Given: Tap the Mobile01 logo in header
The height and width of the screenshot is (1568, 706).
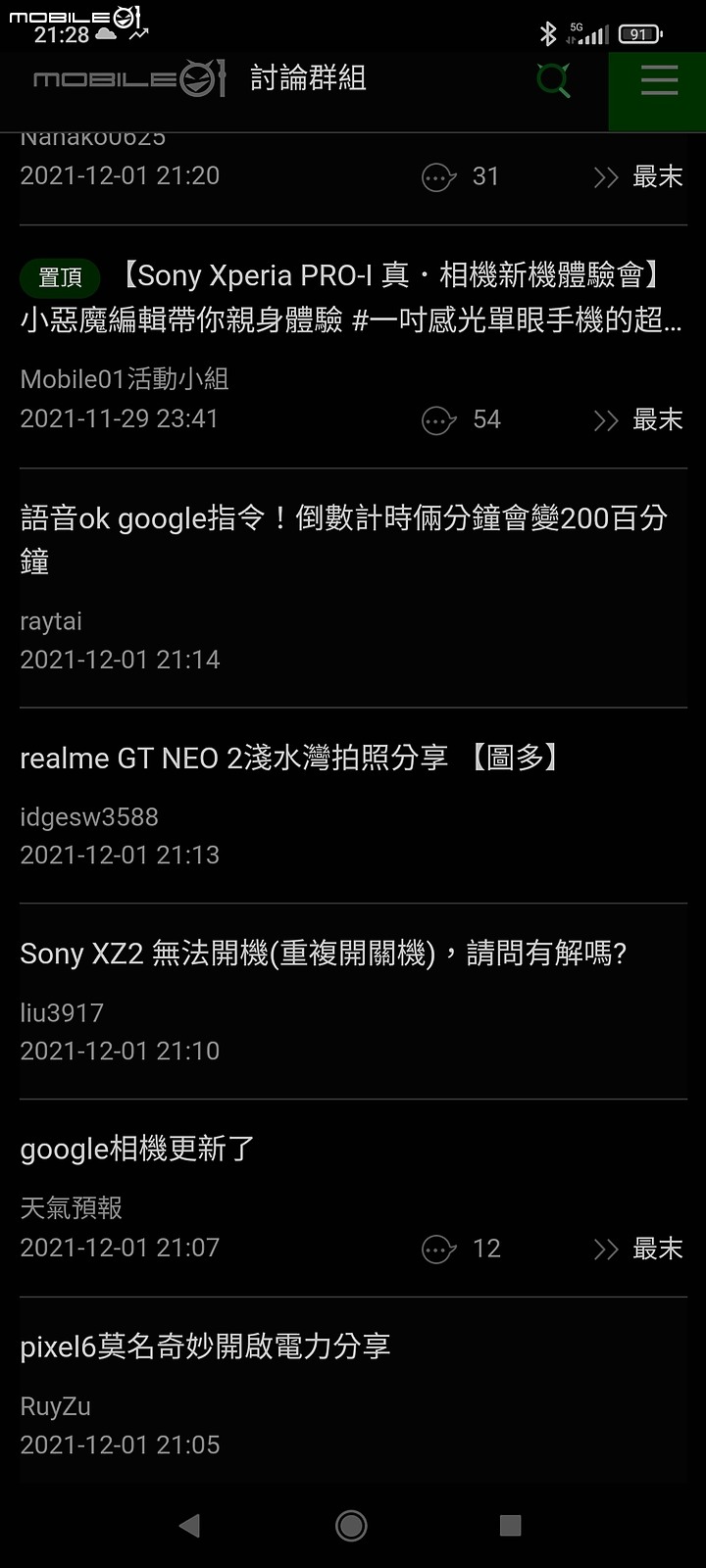Looking at the screenshot, I should [x=130, y=79].
